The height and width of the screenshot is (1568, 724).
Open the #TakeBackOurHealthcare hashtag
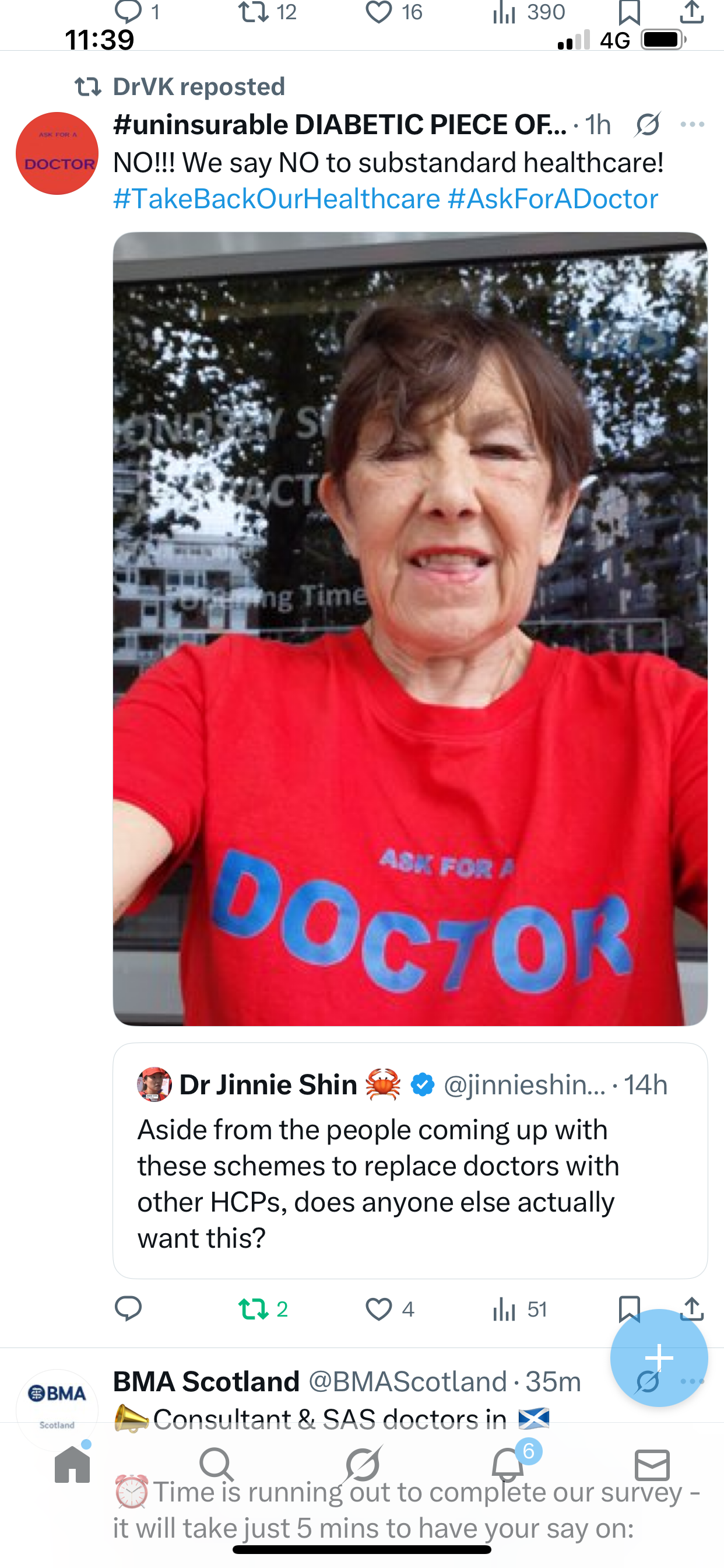tap(276, 199)
